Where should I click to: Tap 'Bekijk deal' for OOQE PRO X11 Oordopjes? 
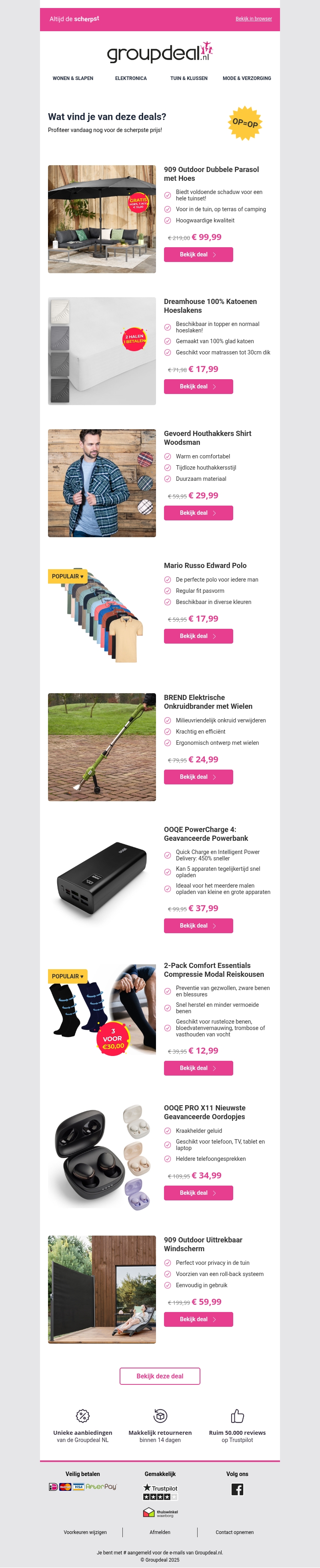(198, 1192)
